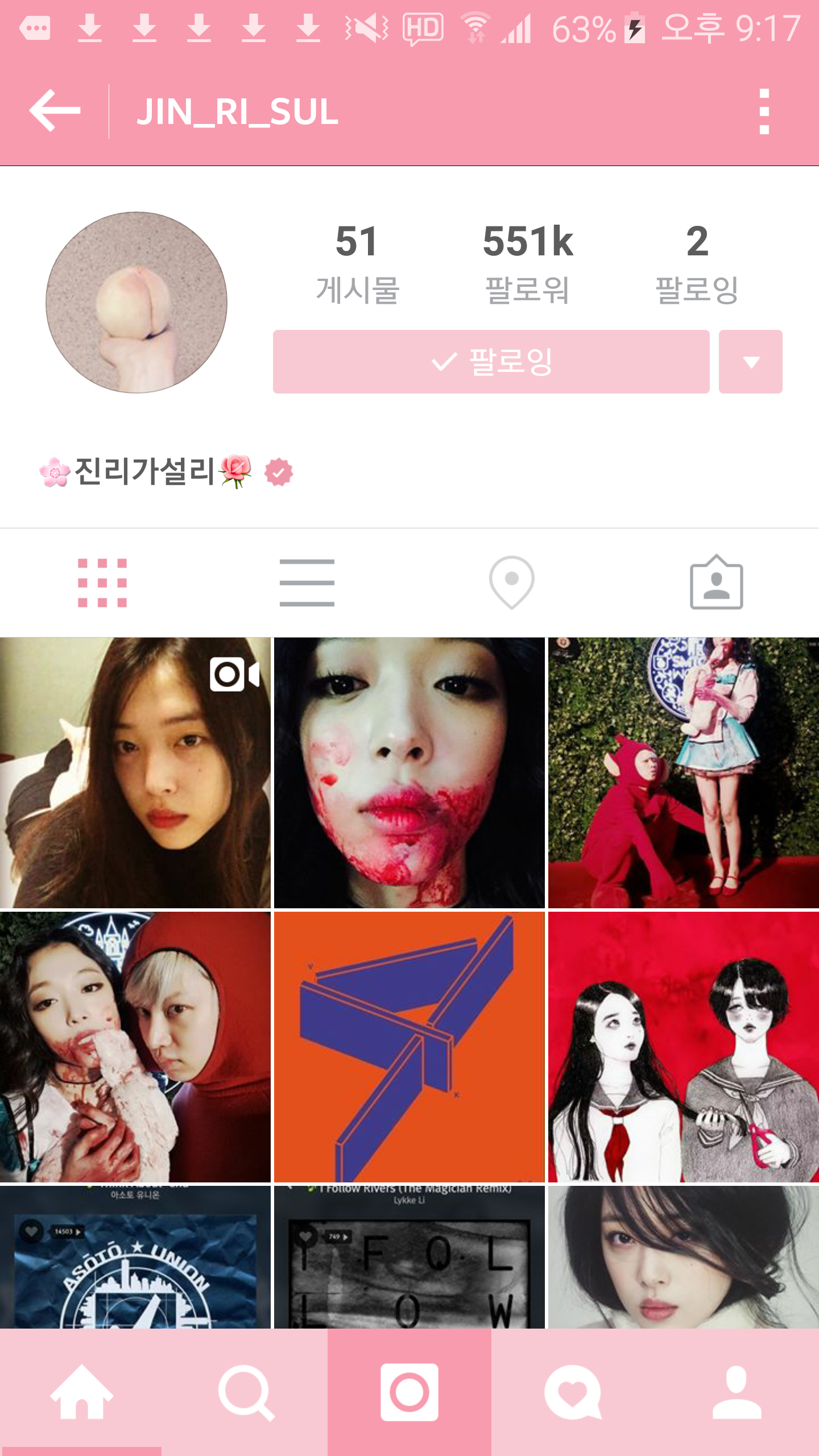Go back using the arrow icon
Screen dimensions: 819x1456
[x=55, y=111]
